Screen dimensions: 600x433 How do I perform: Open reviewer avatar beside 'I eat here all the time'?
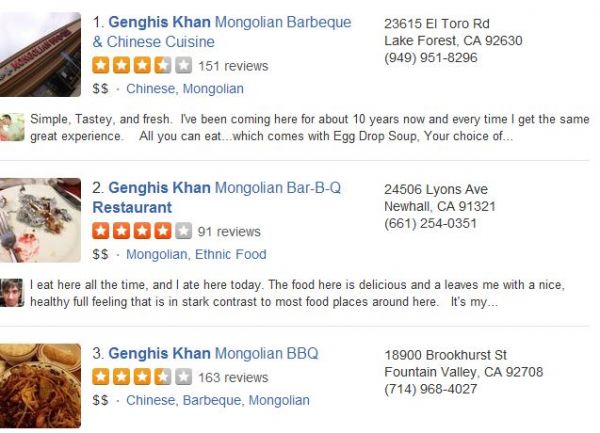pyautogui.click(x=12, y=292)
